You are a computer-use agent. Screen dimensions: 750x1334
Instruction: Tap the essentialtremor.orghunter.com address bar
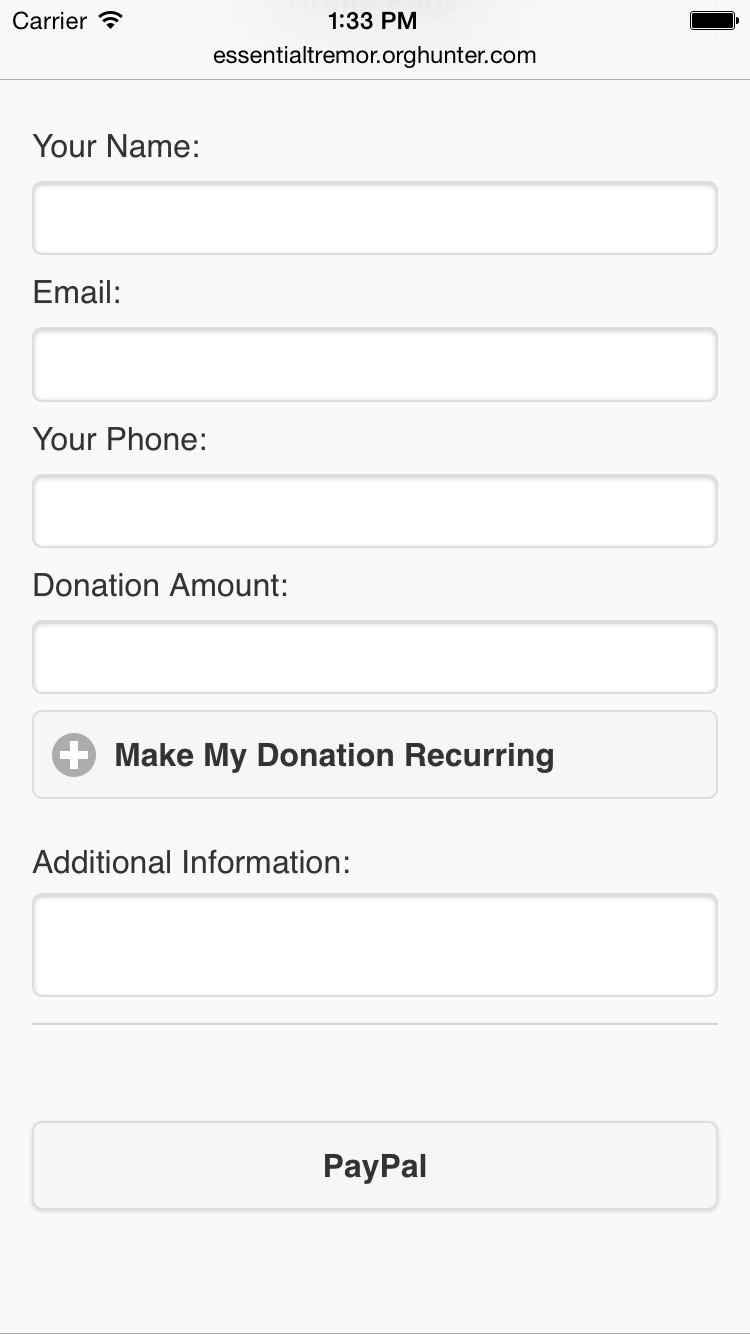pos(375,55)
